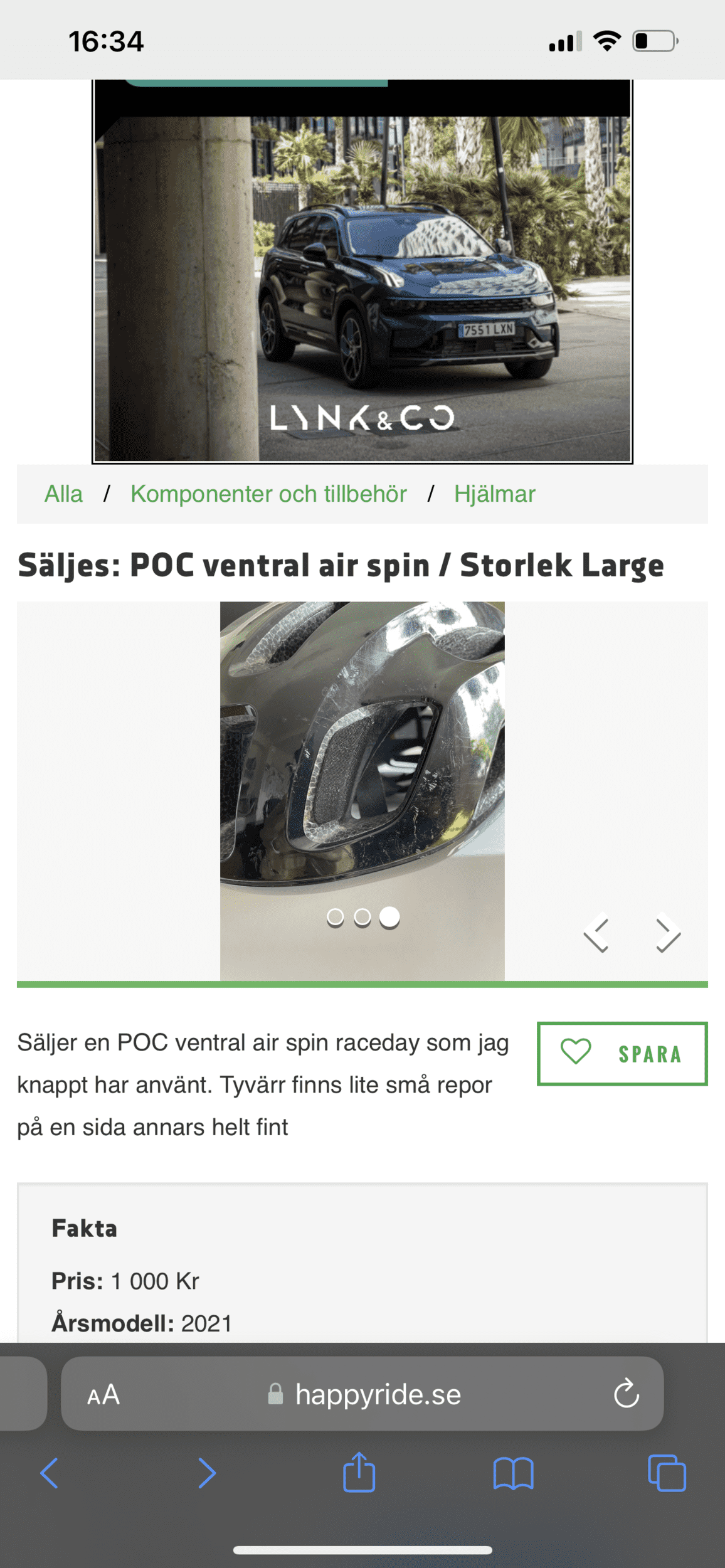Save the listing with the SPARA button
Screen dimensions: 725x1568
(622, 1054)
